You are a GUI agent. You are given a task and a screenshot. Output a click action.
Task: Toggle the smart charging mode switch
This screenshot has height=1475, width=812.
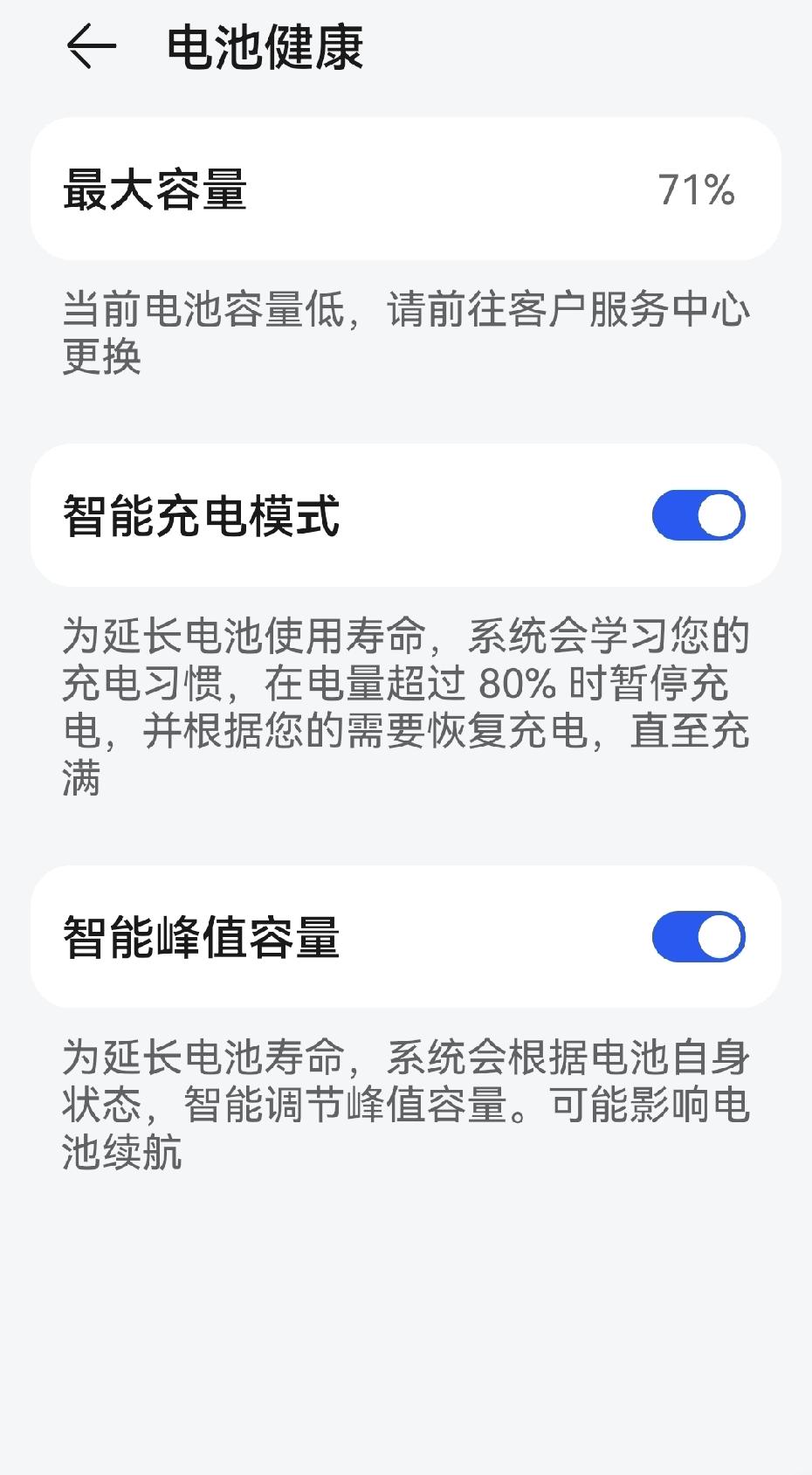click(x=701, y=514)
